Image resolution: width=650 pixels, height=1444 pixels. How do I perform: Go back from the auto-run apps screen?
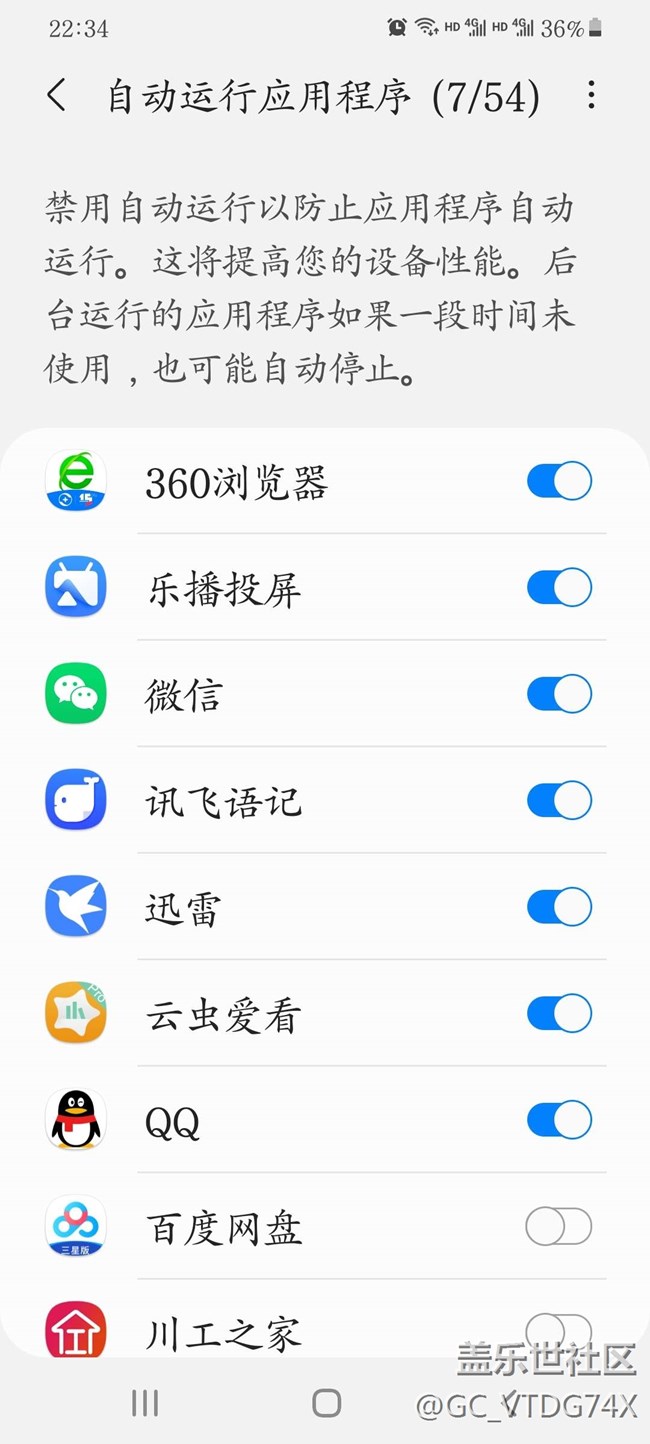(57, 96)
